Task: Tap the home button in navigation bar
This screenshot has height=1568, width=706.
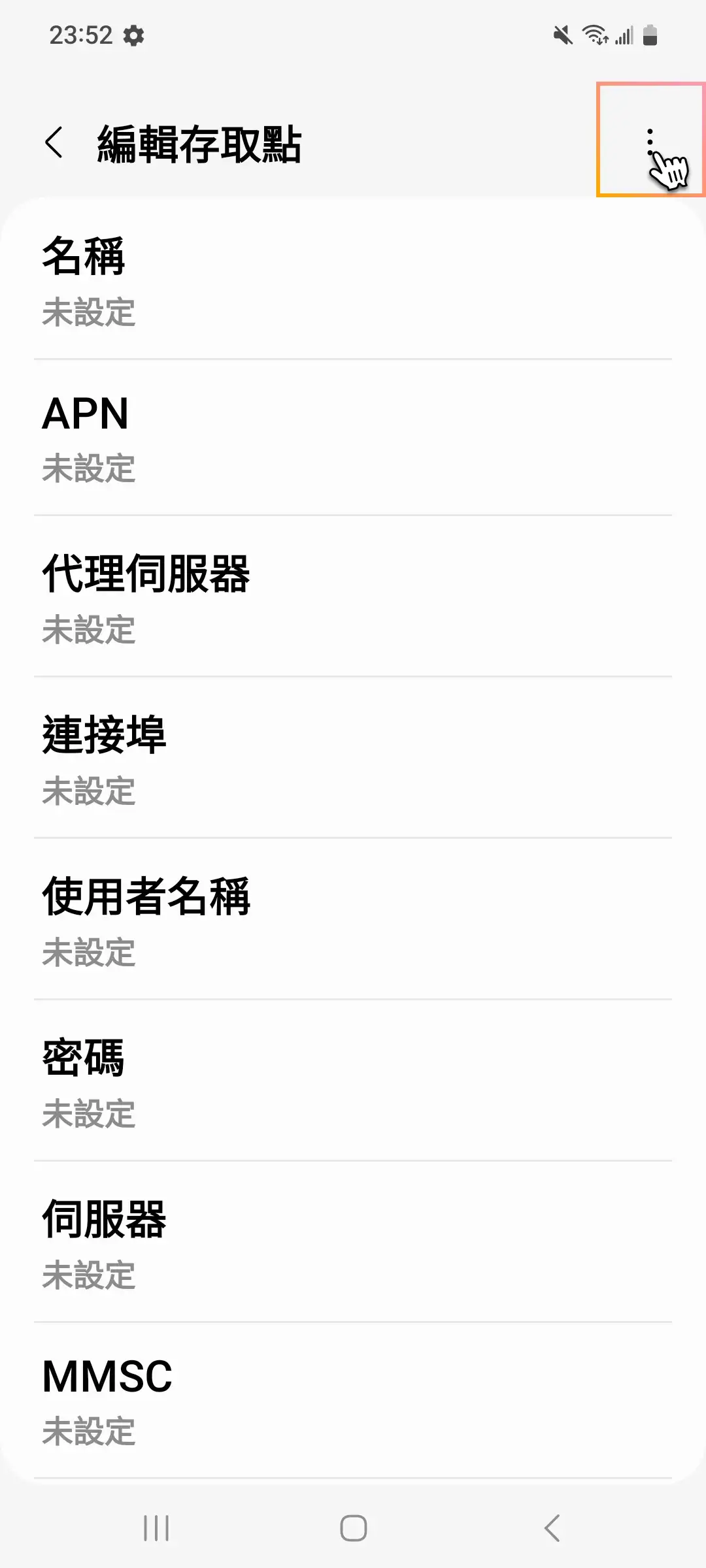Action: tap(353, 1528)
